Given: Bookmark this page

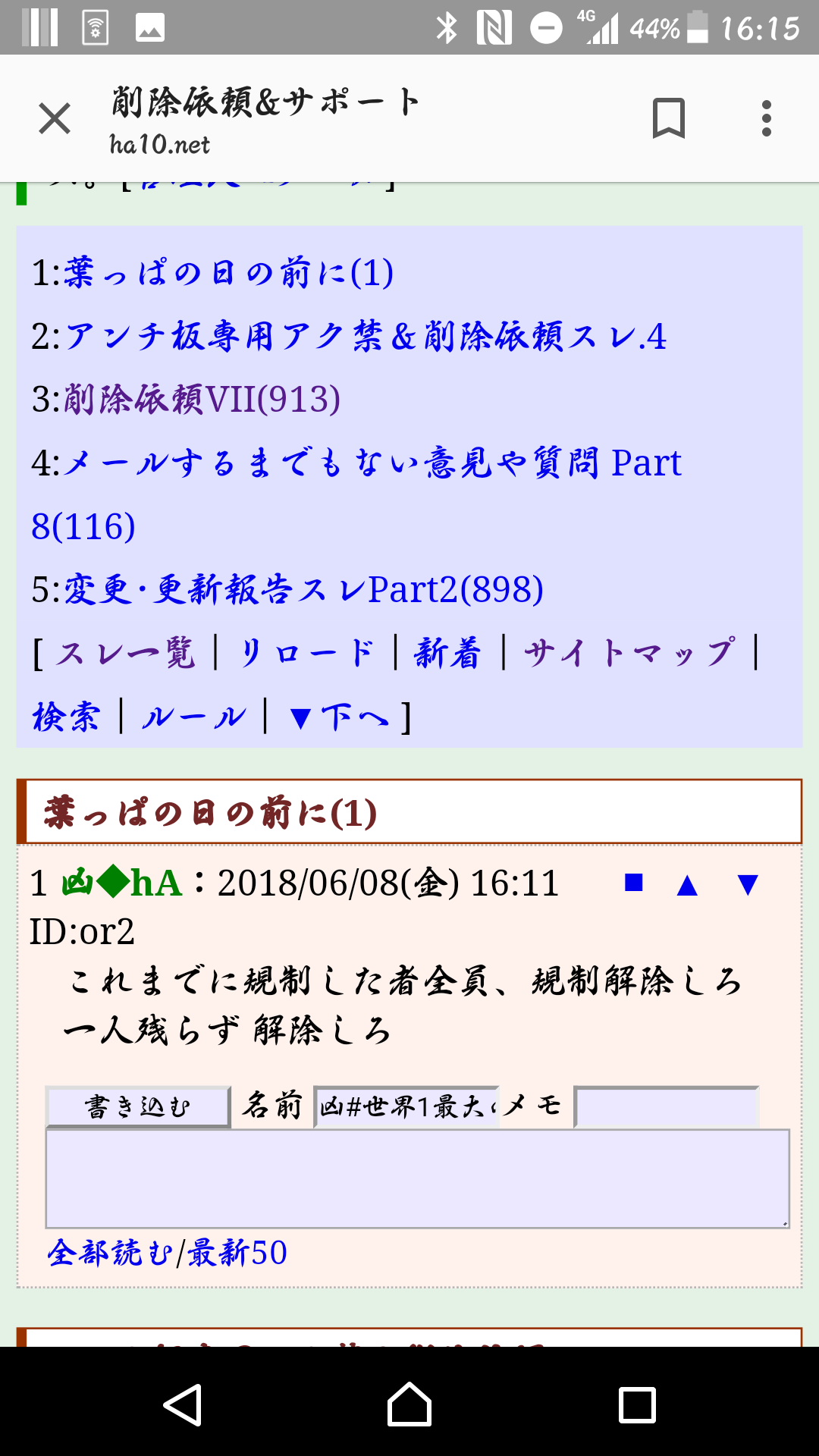Looking at the screenshot, I should (x=668, y=119).
